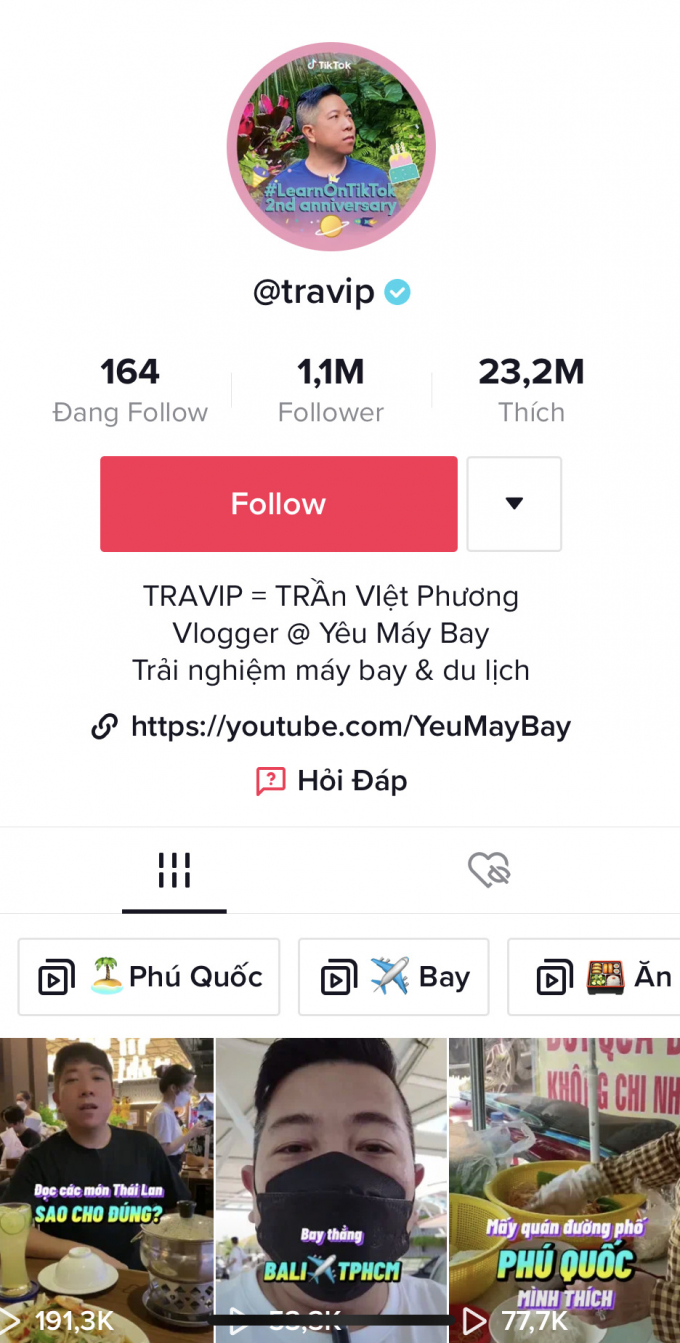Switch to the videos grid tab
This screenshot has height=1343, width=680.
pos(174,870)
